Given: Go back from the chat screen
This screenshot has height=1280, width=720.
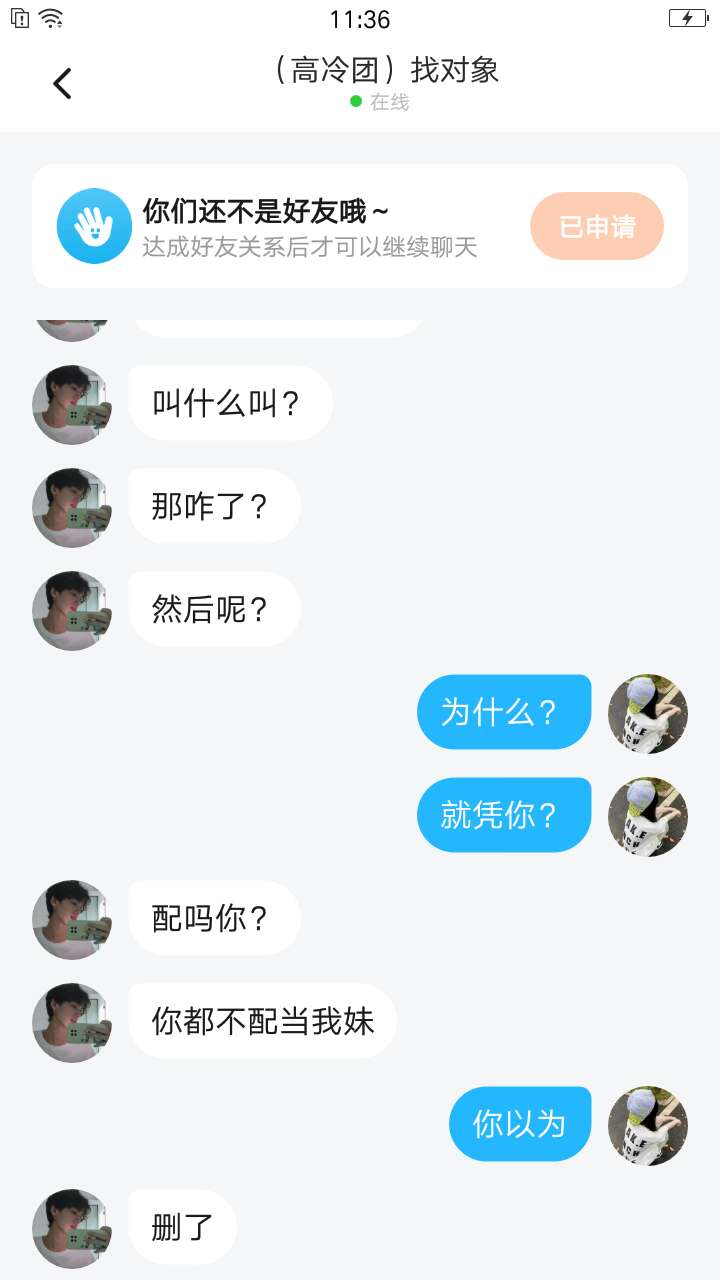Looking at the screenshot, I should pyautogui.click(x=62, y=83).
